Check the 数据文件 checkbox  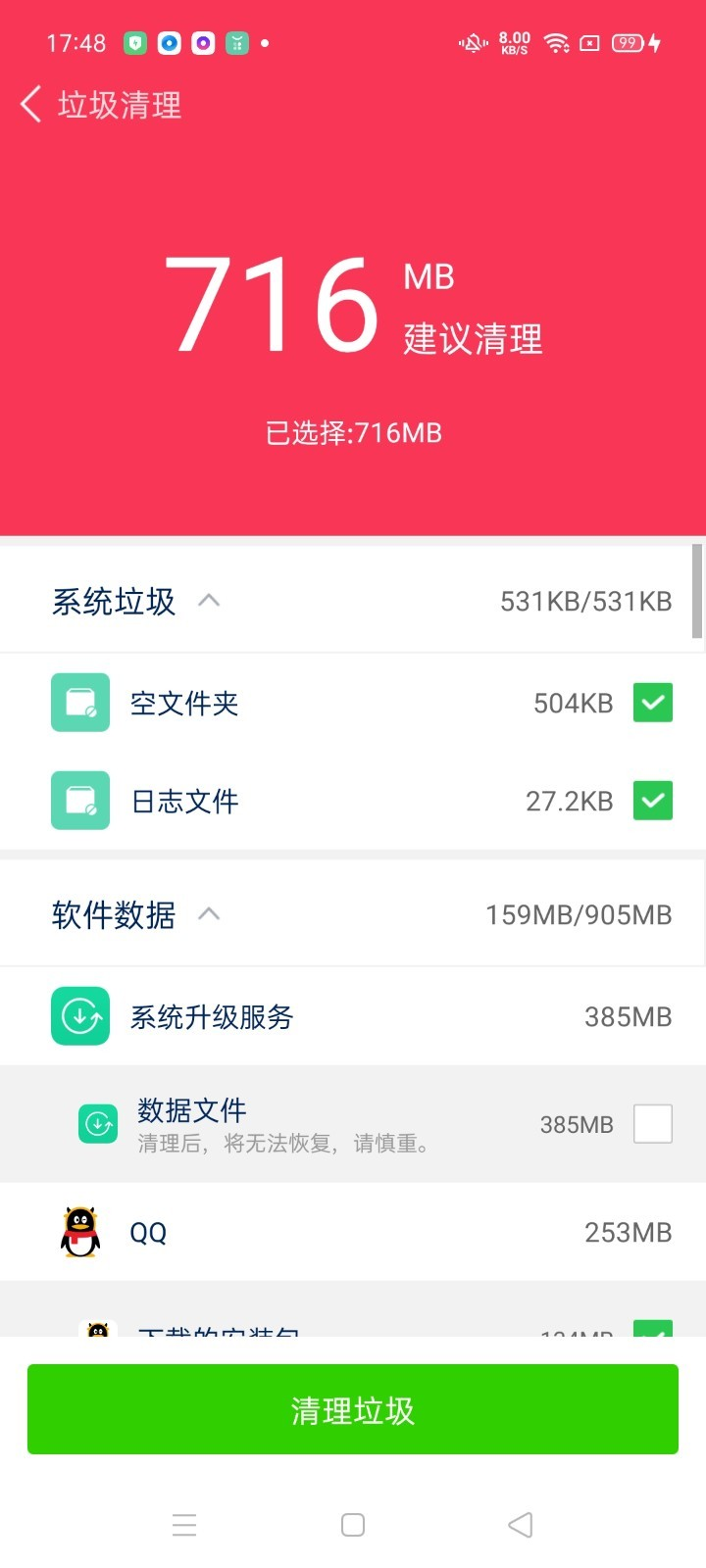(x=652, y=1123)
